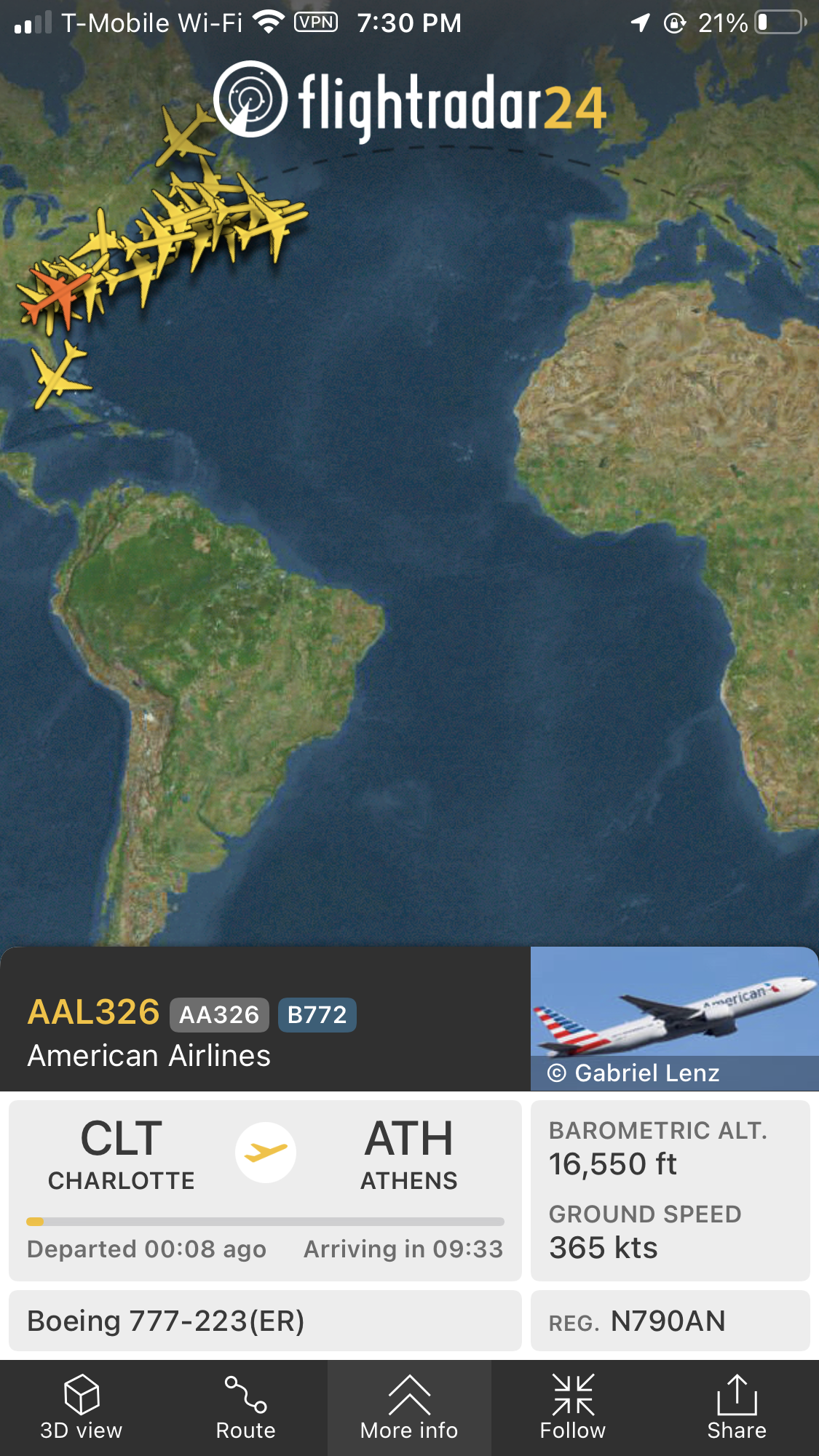Image resolution: width=819 pixels, height=1456 pixels.
Task: Expand More info panel
Action: tap(409, 1408)
